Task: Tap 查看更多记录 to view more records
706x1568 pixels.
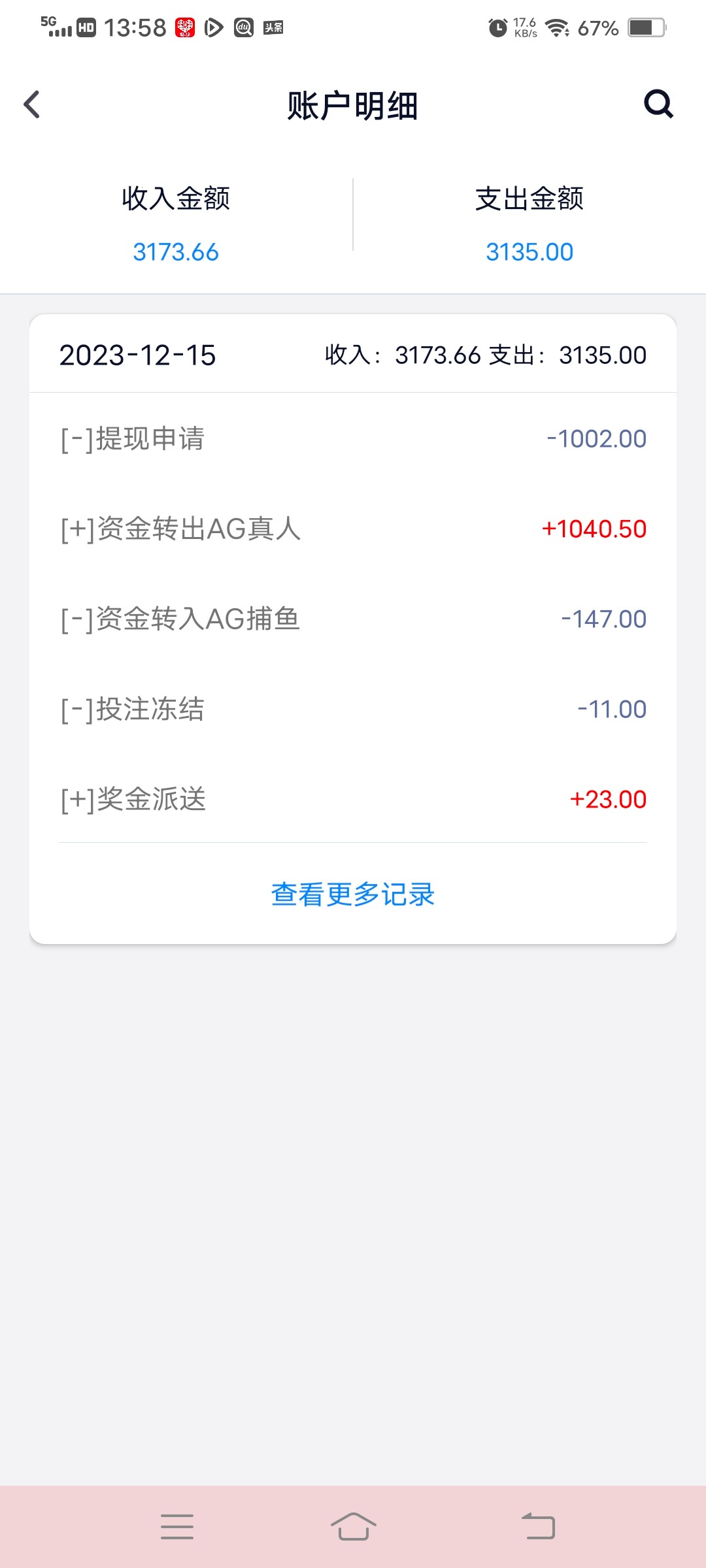Action: (x=353, y=894)
